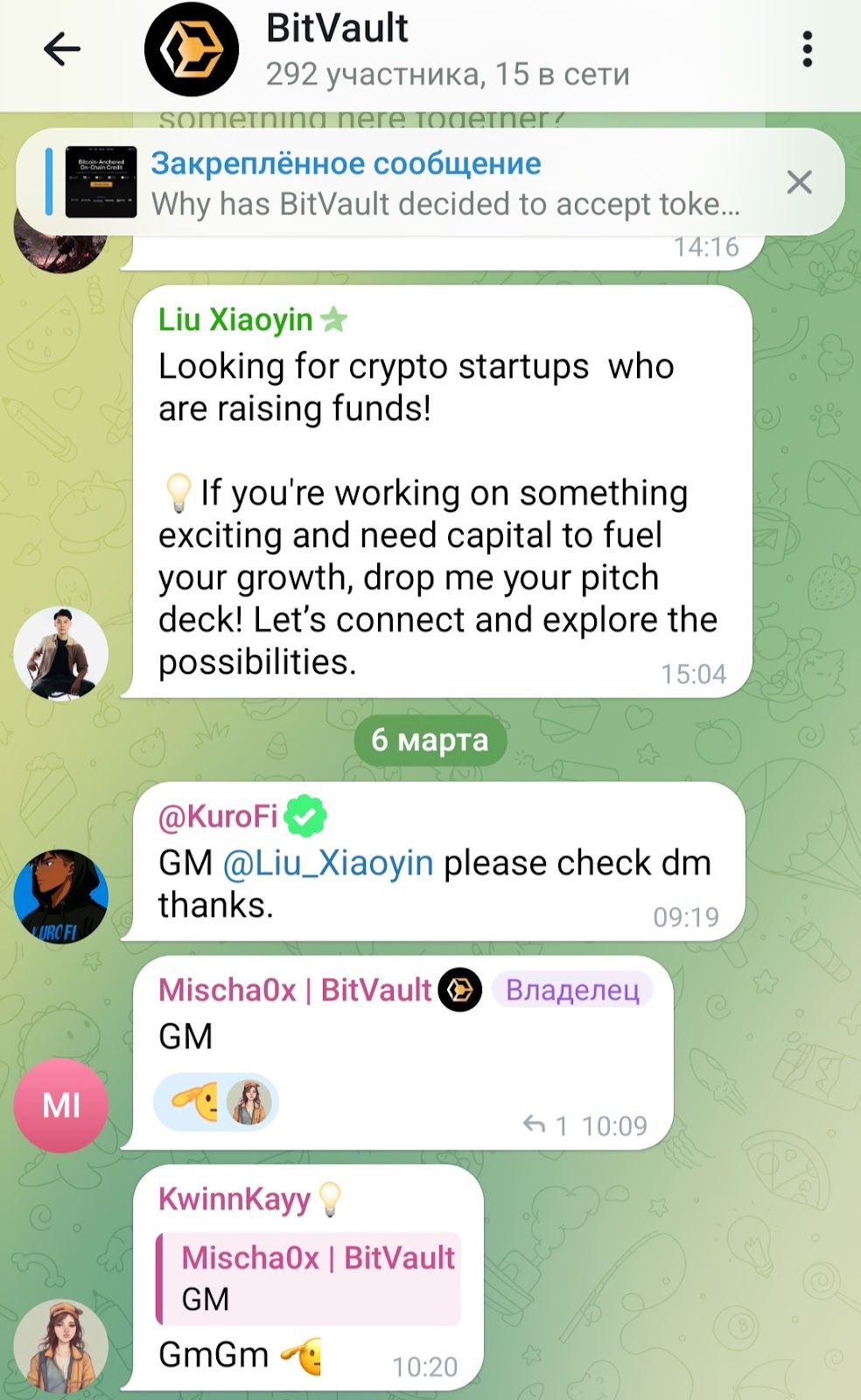
Task: View the 1 reply to Mischa0x's GM
Action: (547, 1125)
